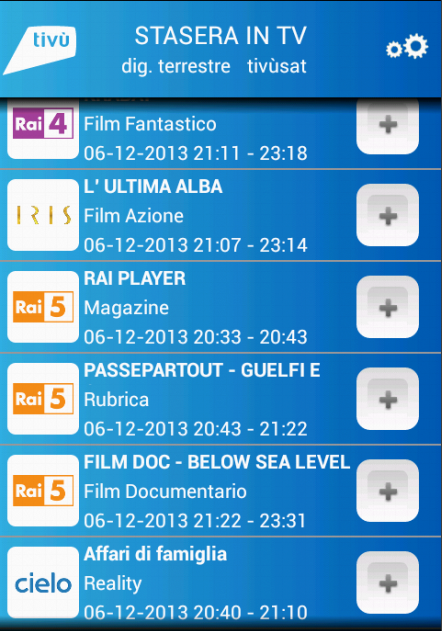Tap the plus button for Film Fantastico
The height and width of the screenshot is (631, 442).
(388, 125)
